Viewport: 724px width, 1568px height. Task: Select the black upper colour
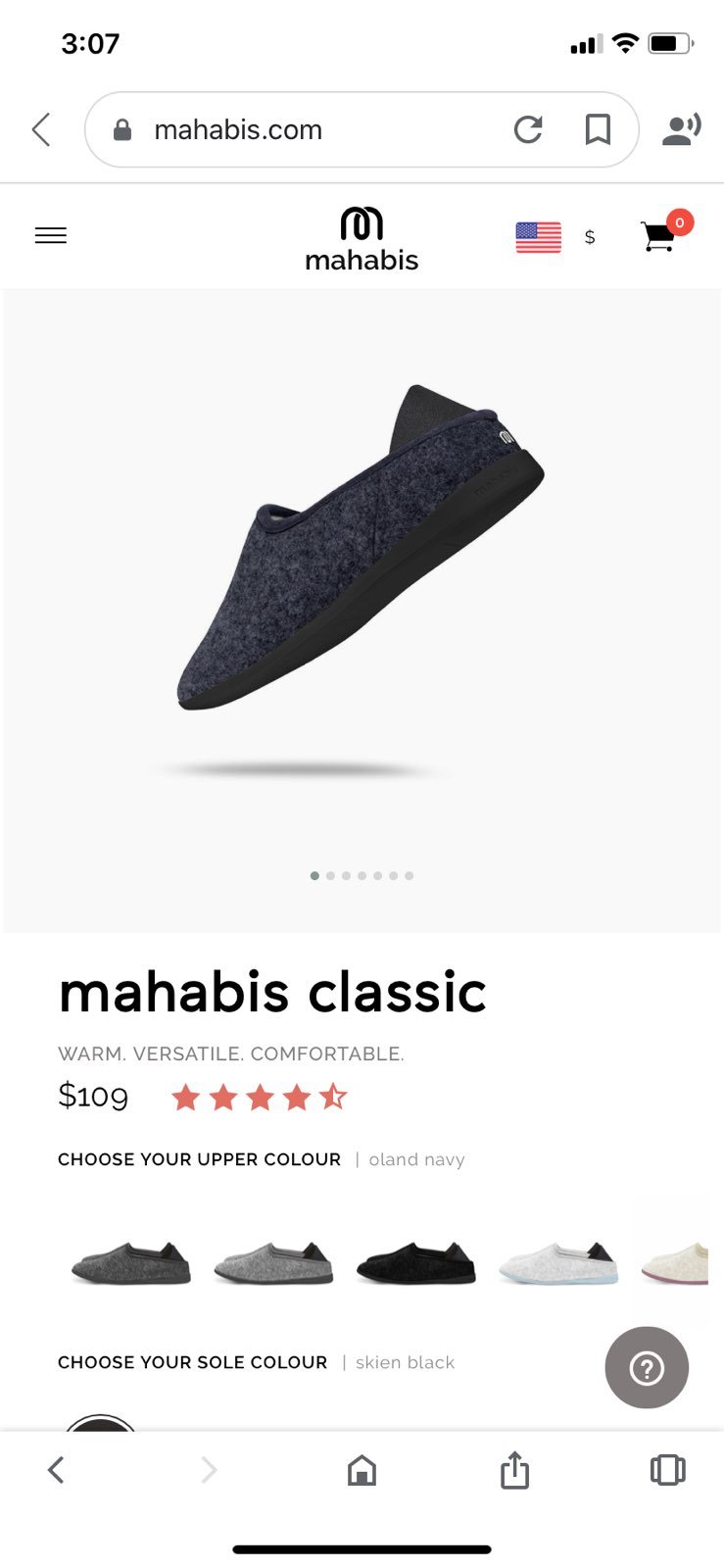click(x=415, y=1262)
